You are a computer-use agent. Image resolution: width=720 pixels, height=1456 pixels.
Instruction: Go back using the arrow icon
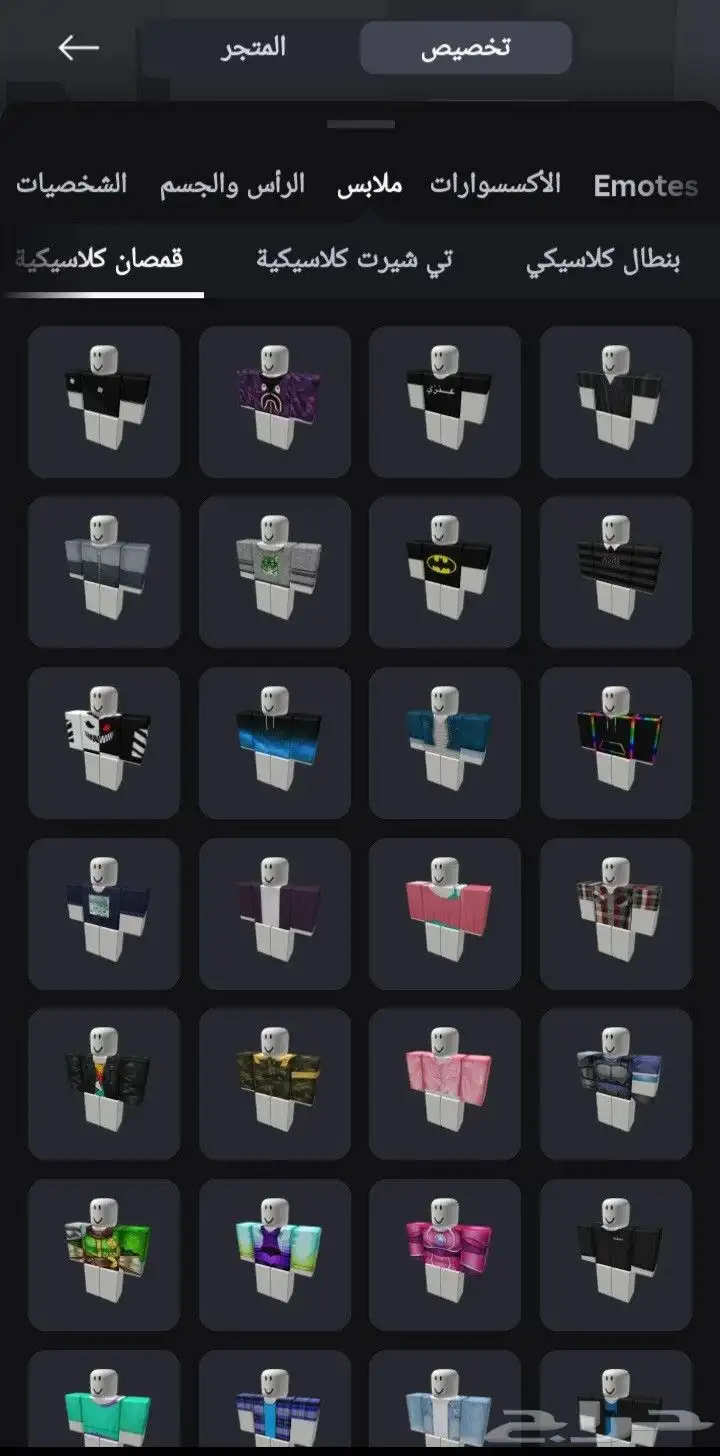(78, 48)
